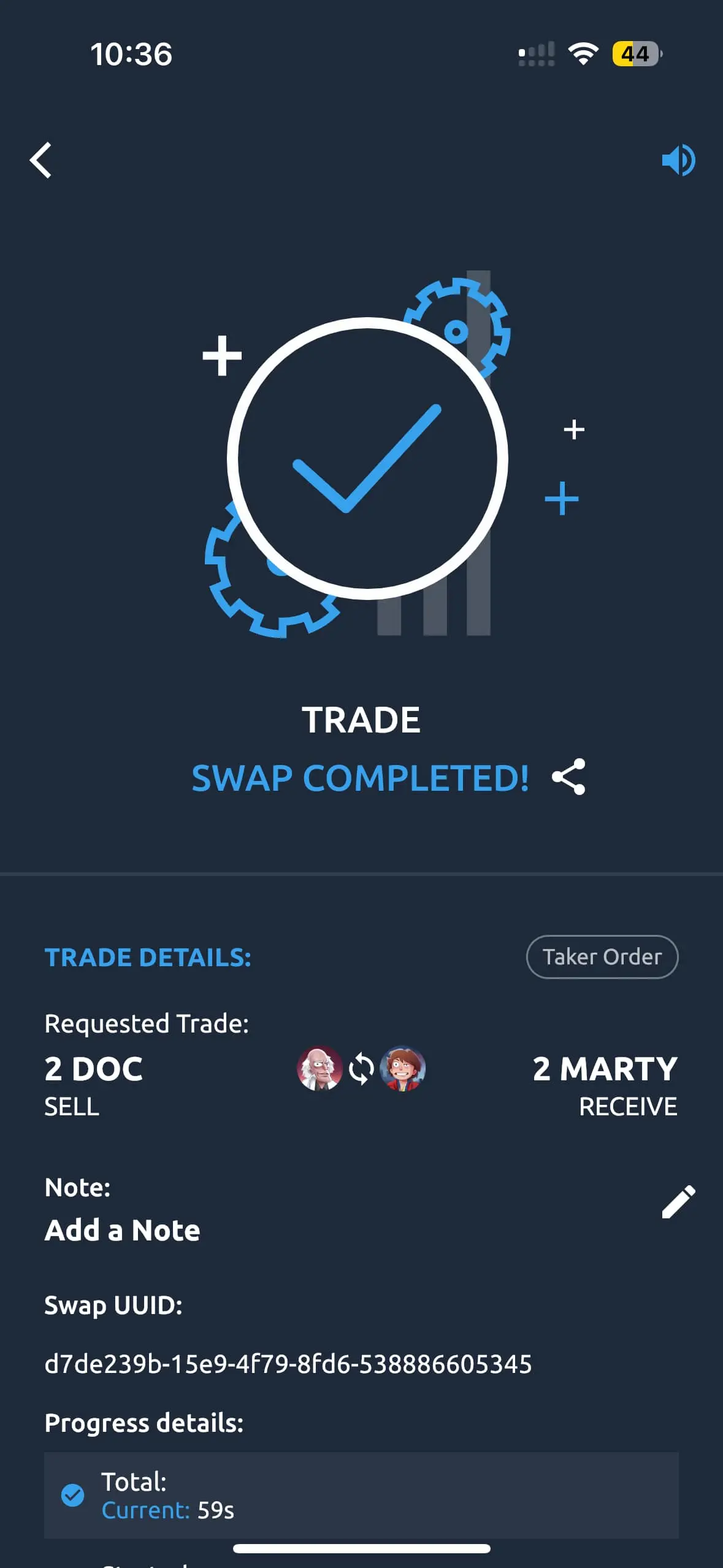
Task: Go back using the left chevron arrow
Action: pos(41,161)
